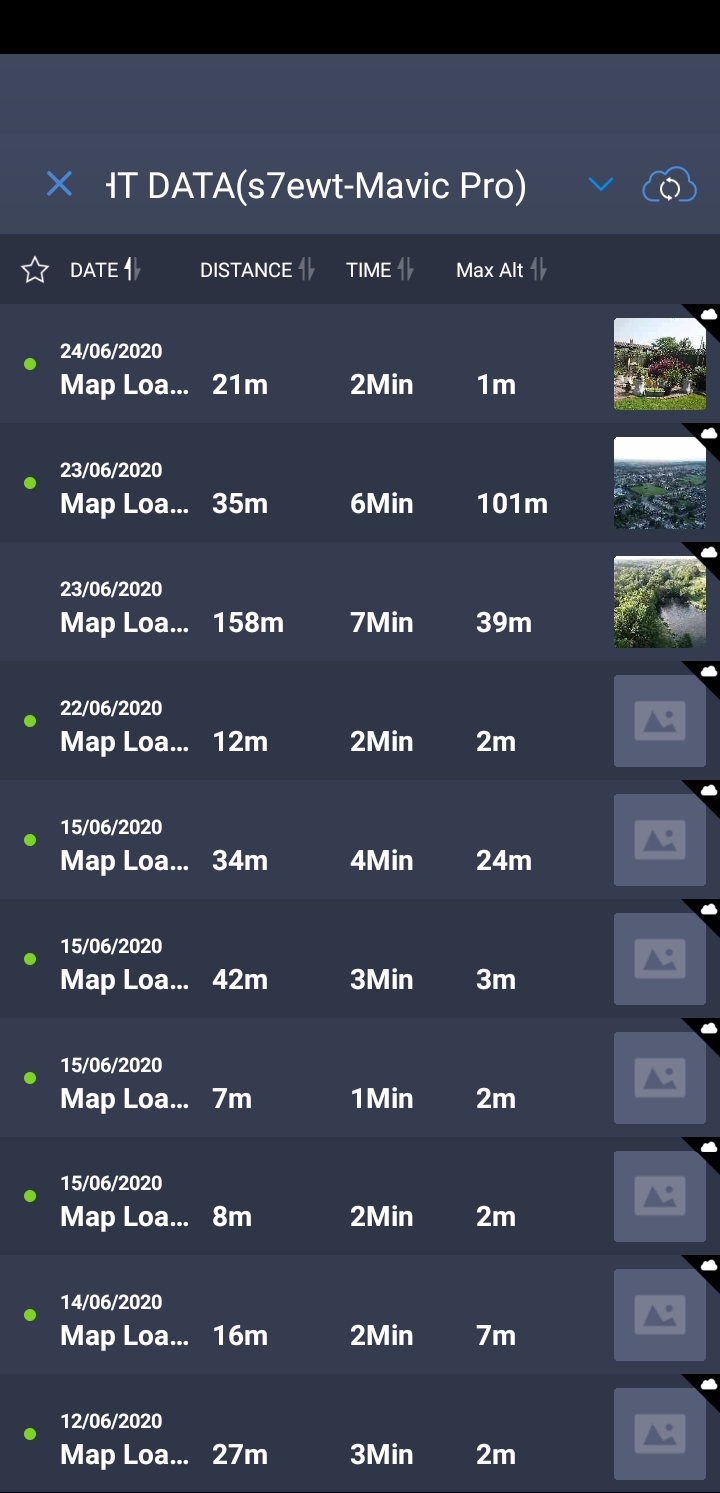Sort flights by TIME
720x1493 pixels.
pyautogui.click(x=379, y=270)
